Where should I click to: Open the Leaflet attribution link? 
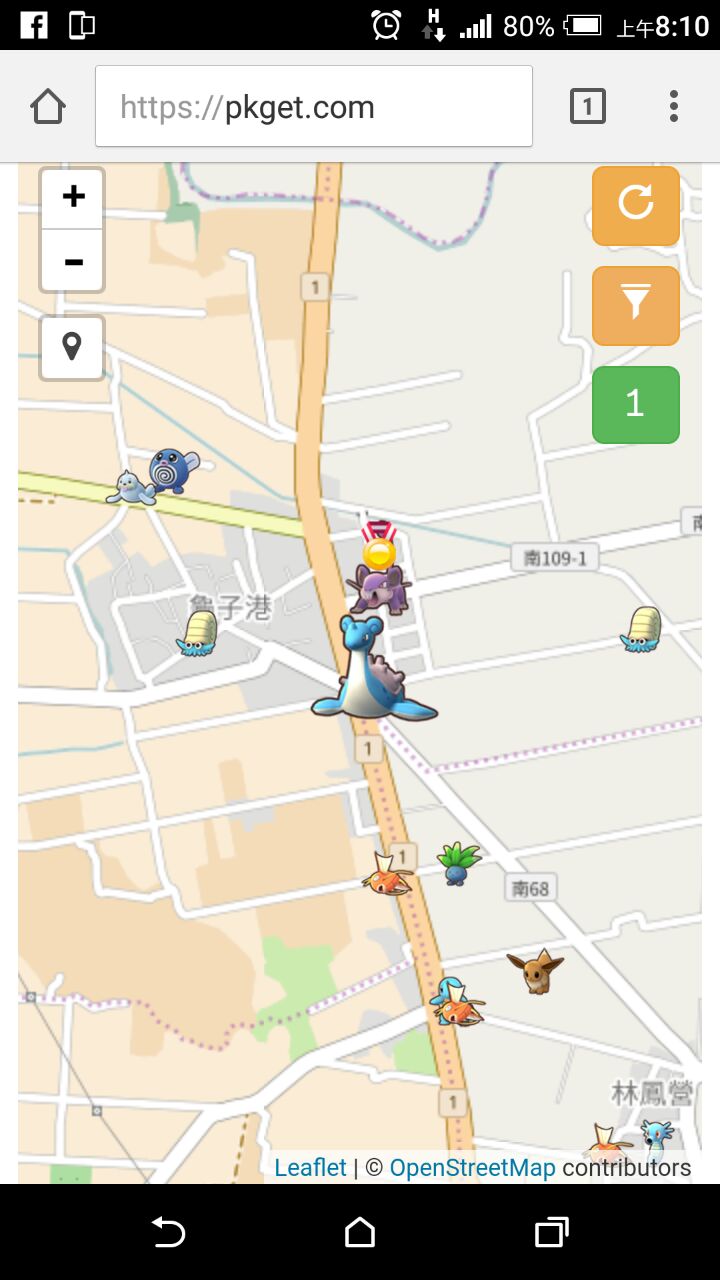click(310, 1167)
